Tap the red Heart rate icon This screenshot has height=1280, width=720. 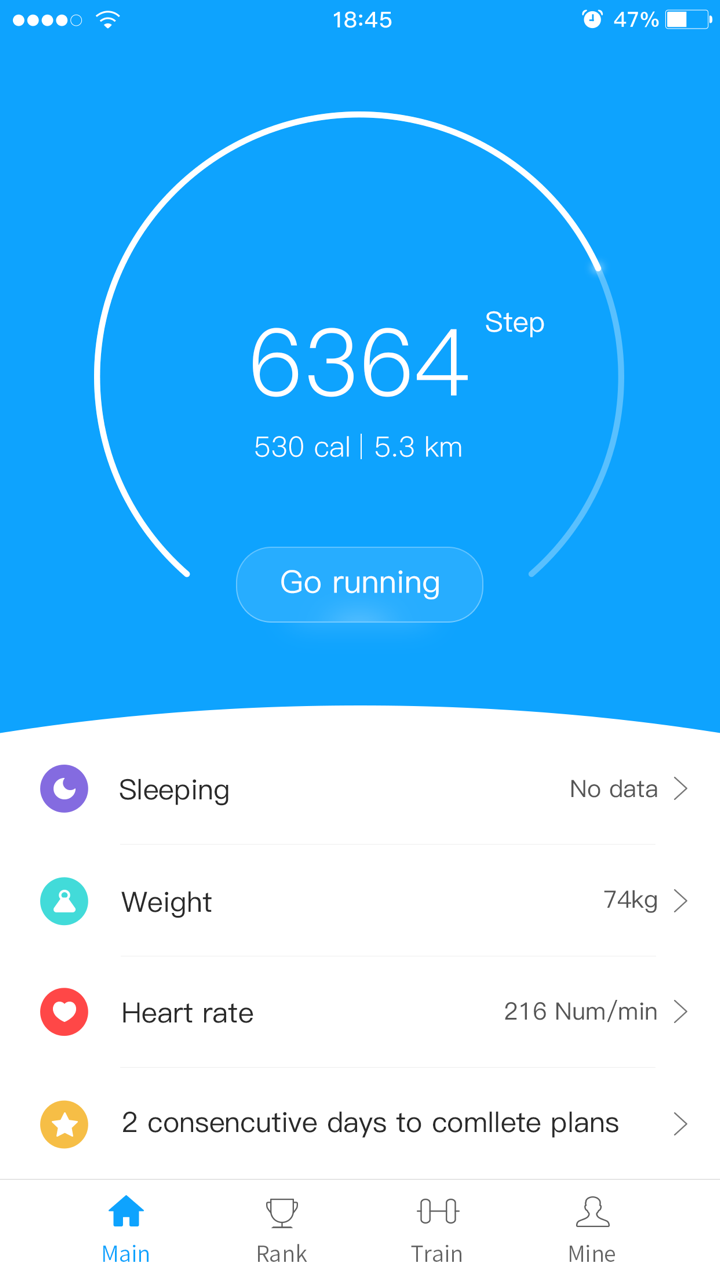[x=63, y=1012]
